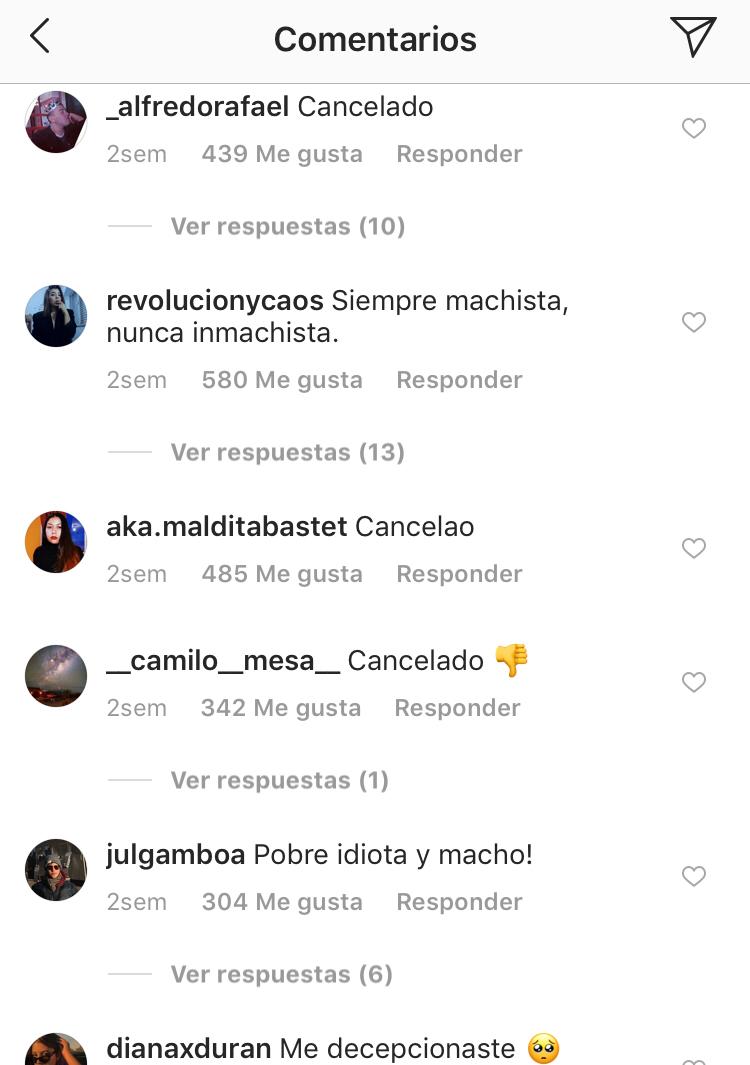Expand the 6 replies to julgamboa

click(281, 974)
